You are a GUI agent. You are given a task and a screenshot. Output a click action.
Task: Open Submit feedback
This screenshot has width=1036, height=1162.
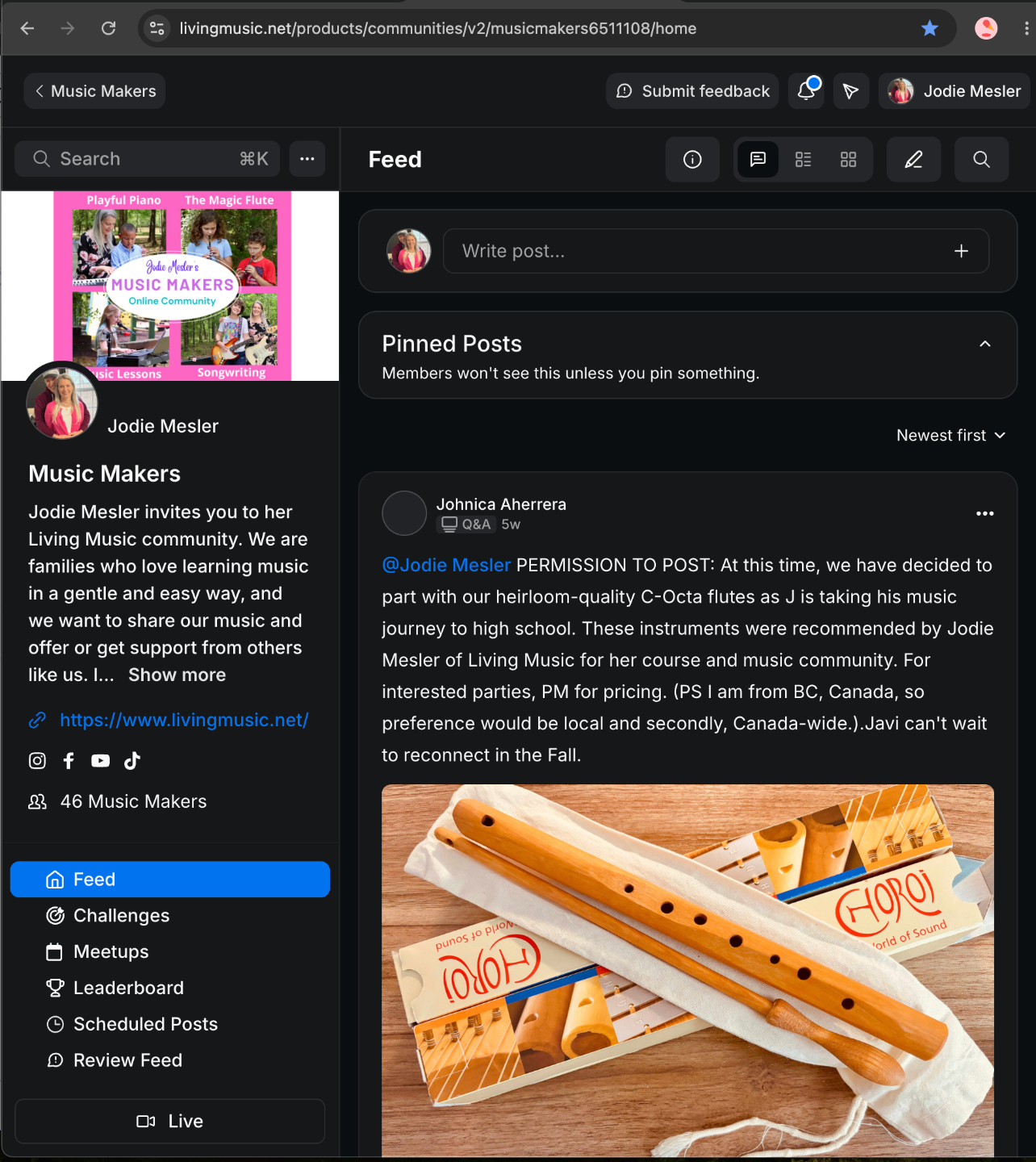(692, 91)
